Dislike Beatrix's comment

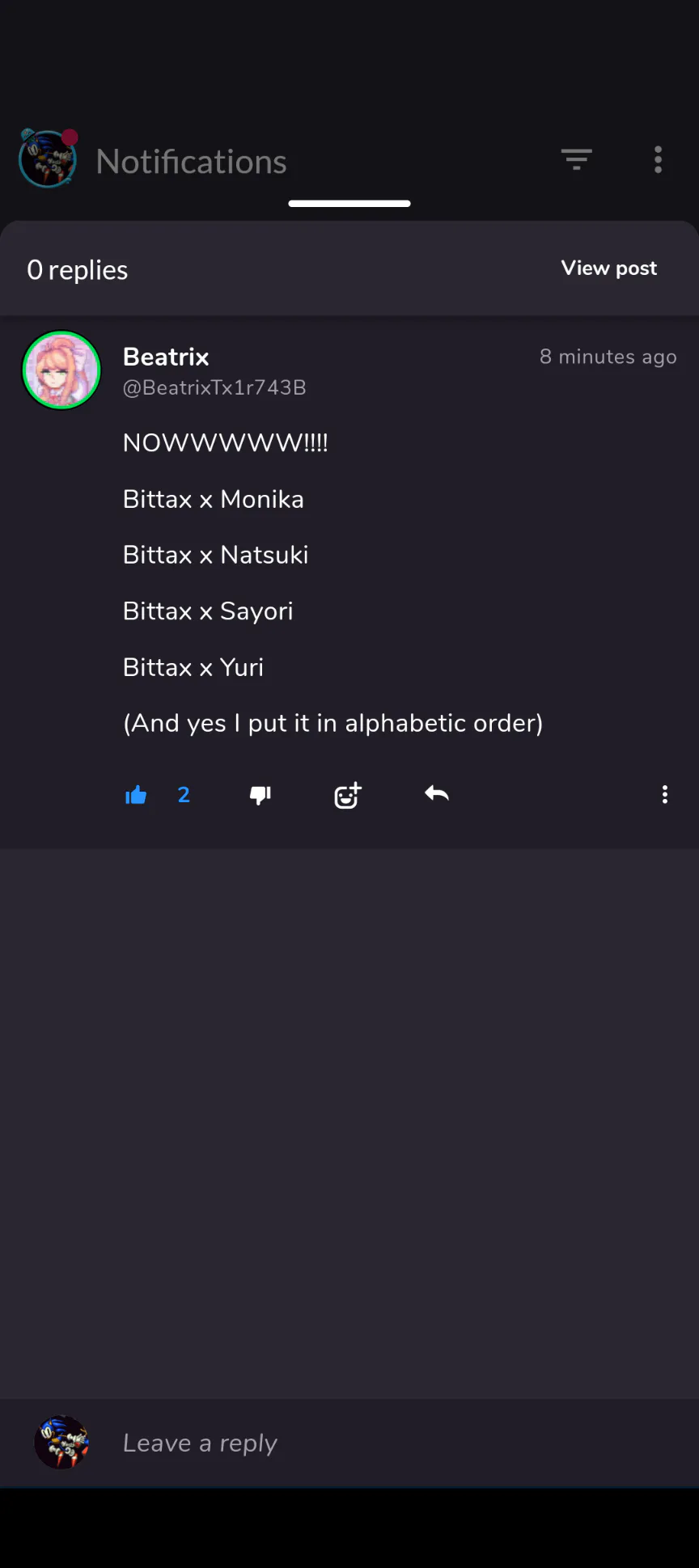pos(261,795)
